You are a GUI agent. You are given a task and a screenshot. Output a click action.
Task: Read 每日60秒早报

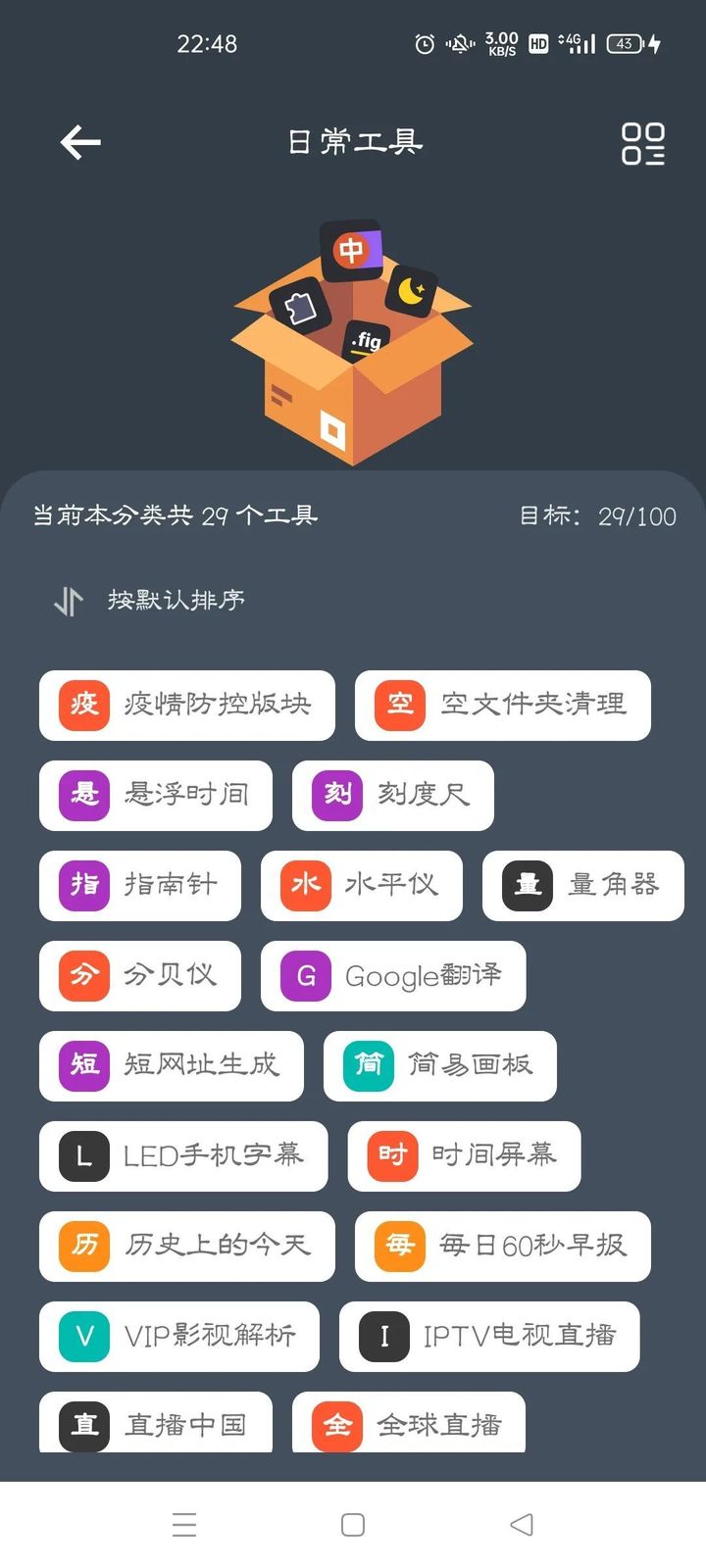502,1246
